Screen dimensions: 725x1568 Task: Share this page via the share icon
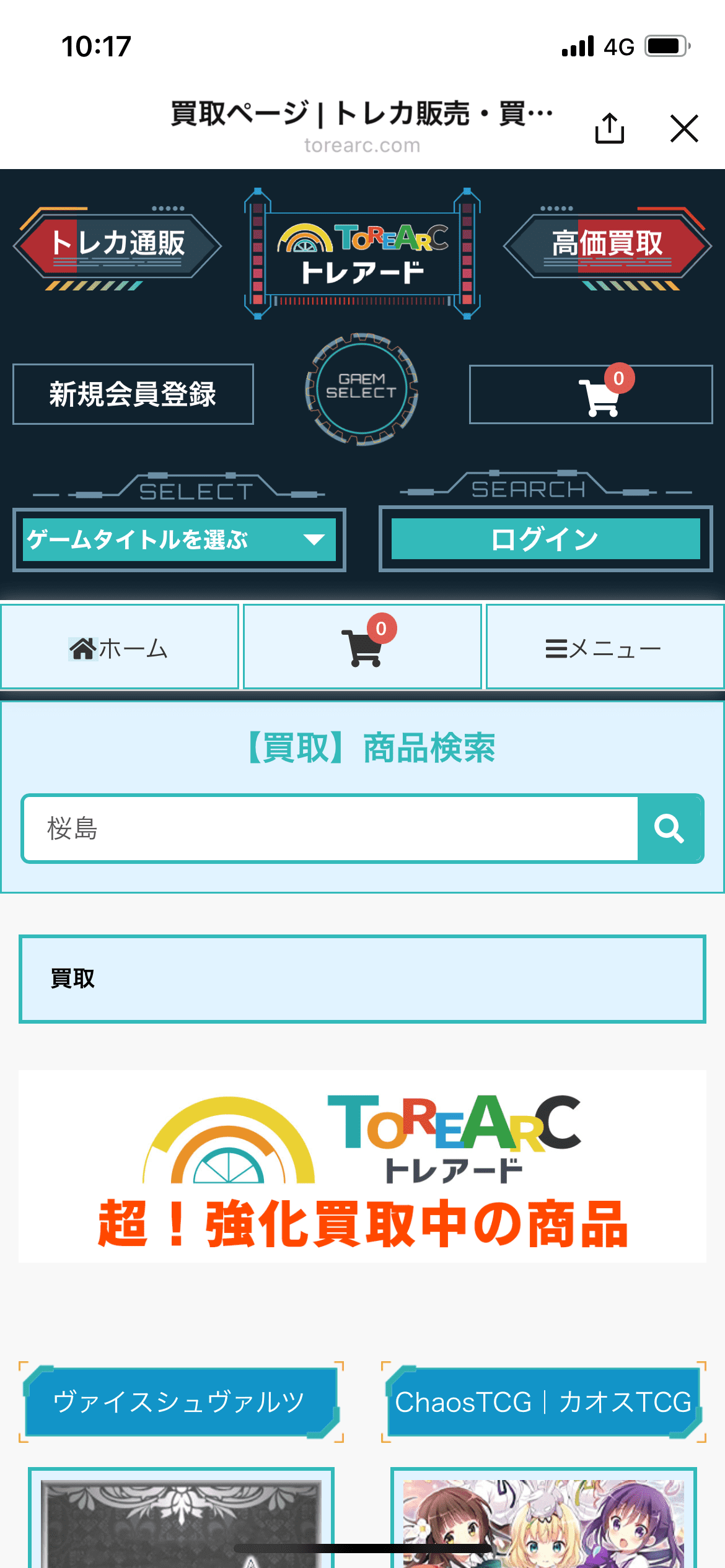coord(609,128)
